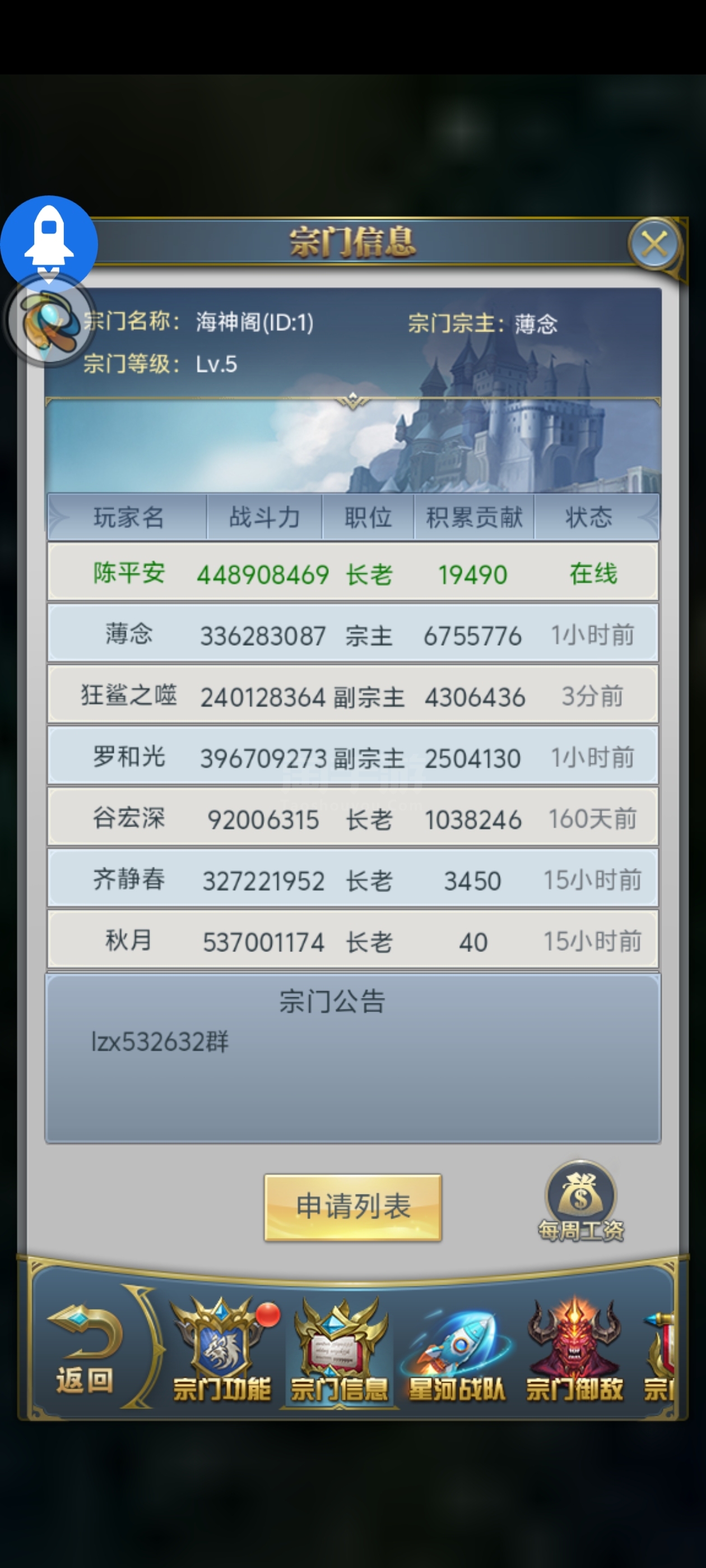Select member row 谷宏深
The height and width of the screenshot is (1568, 706).
coord(352,818)
